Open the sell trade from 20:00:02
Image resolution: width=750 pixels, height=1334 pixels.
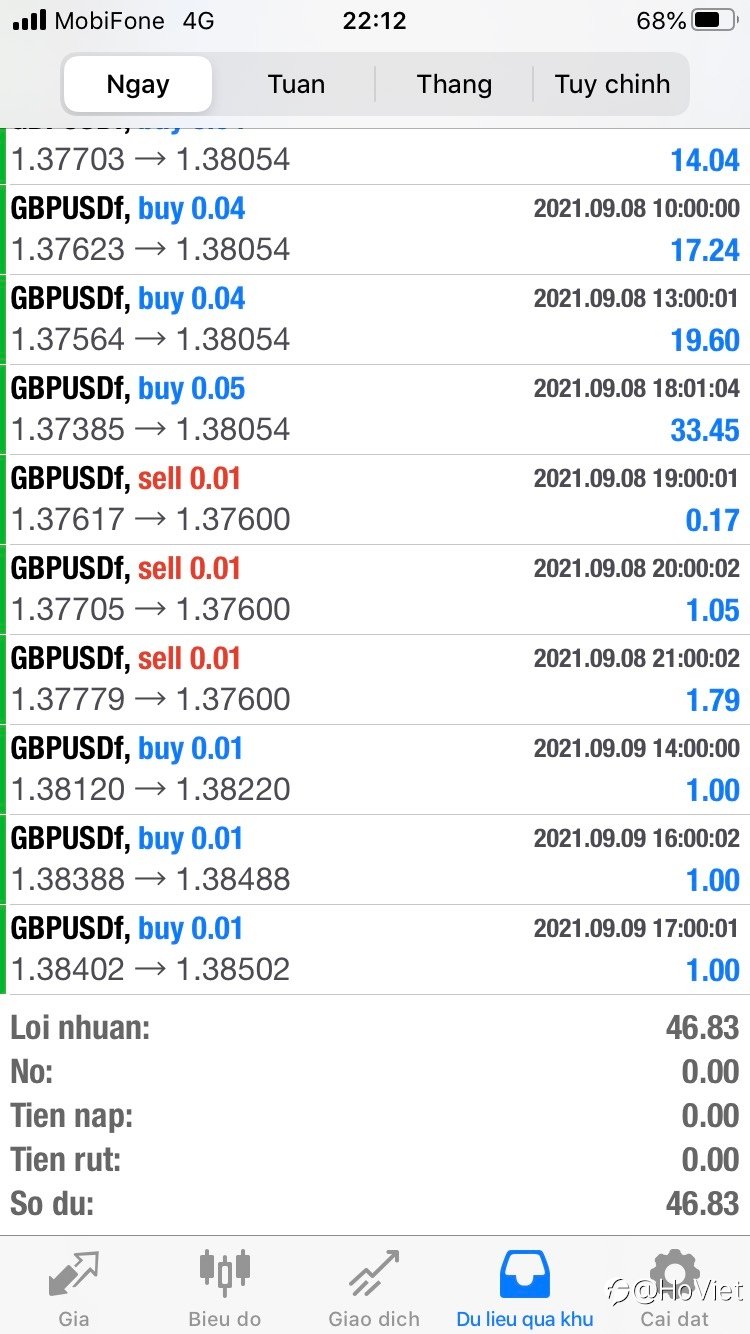pyautogui.click(x=375, y=589)
